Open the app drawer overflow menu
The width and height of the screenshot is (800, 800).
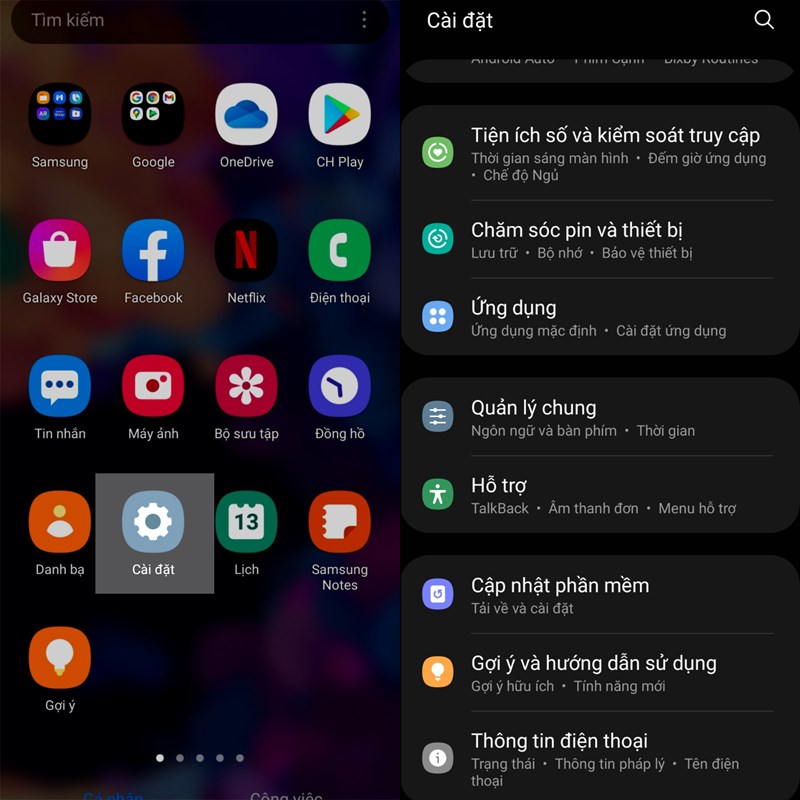[x=364, y=20]
